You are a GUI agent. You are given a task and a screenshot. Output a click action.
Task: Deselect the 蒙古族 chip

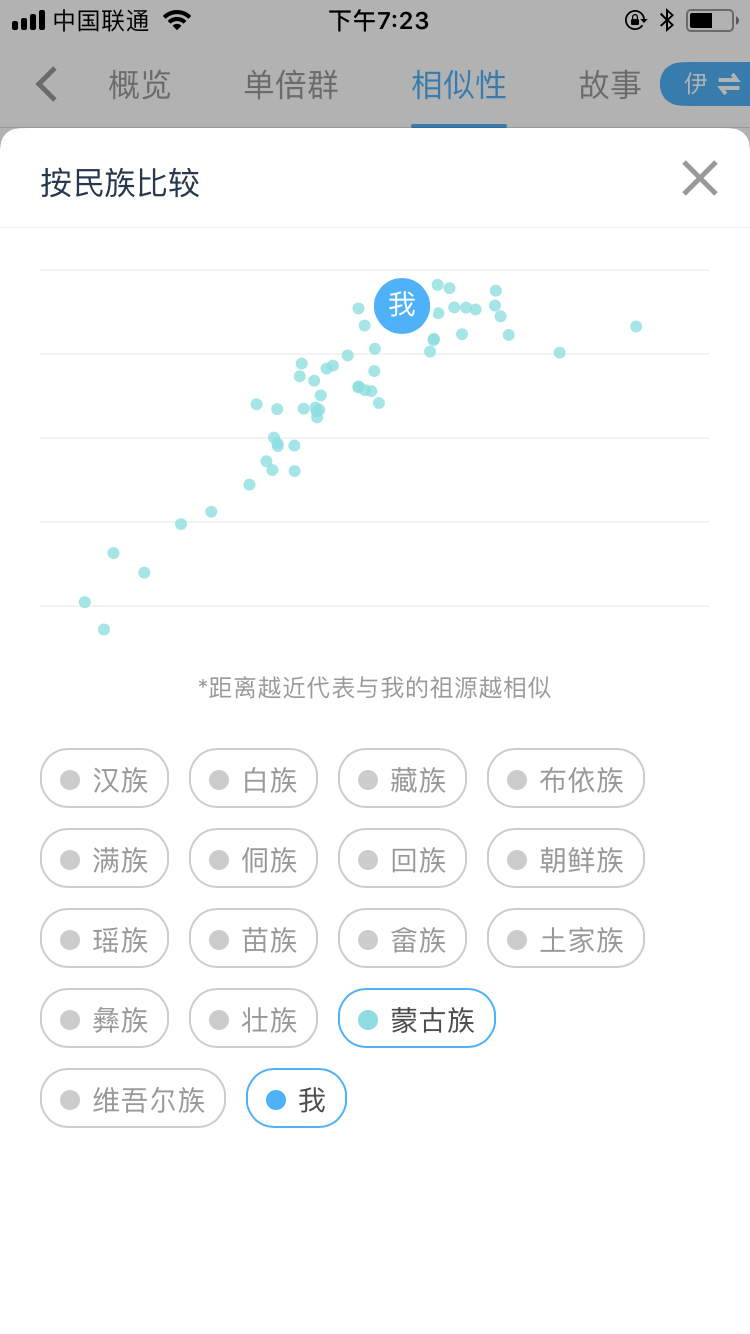(x=417, y=1018)
